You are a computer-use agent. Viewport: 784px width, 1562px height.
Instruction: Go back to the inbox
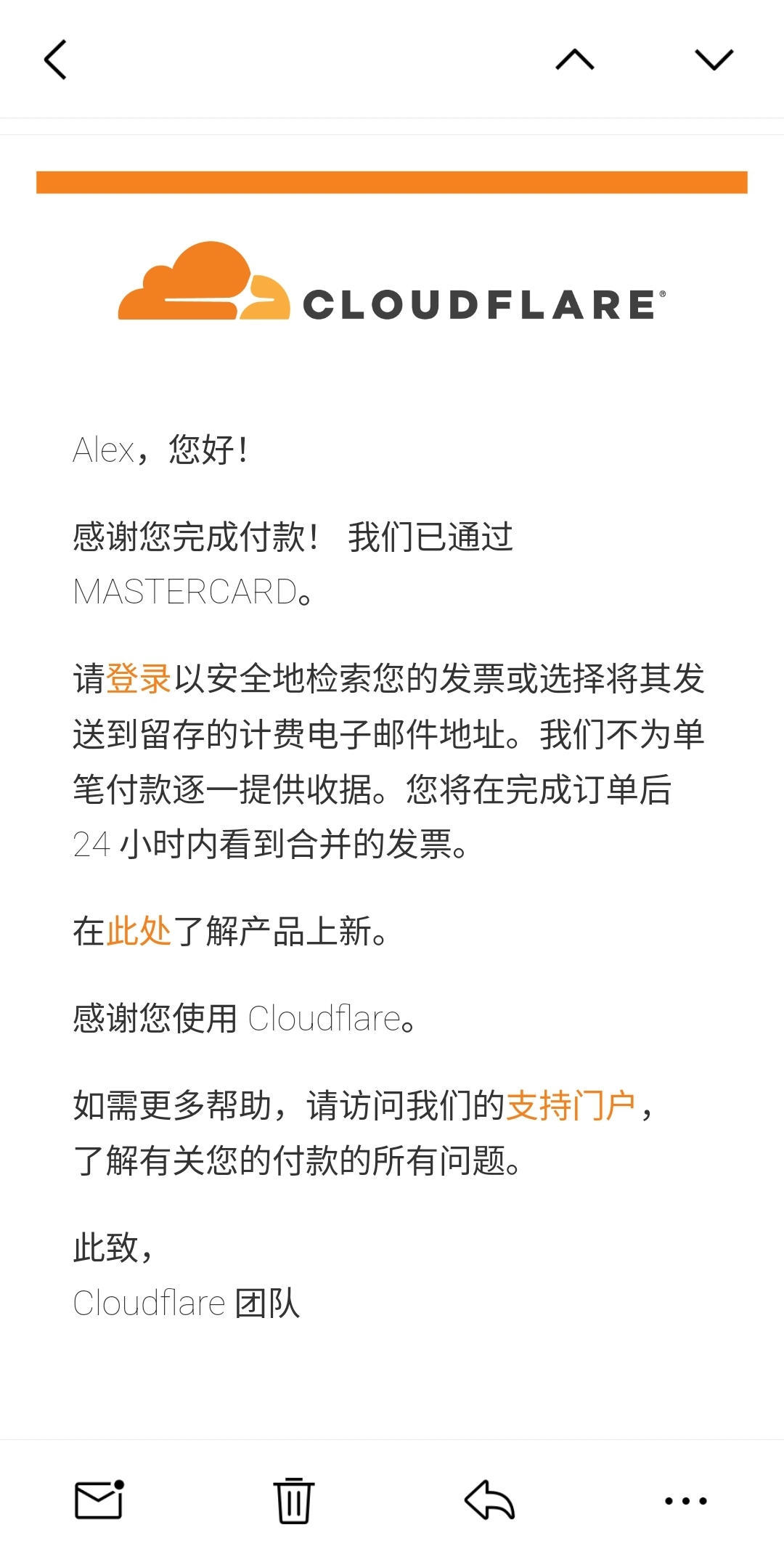pyautogui.click(x=55, y=60)
